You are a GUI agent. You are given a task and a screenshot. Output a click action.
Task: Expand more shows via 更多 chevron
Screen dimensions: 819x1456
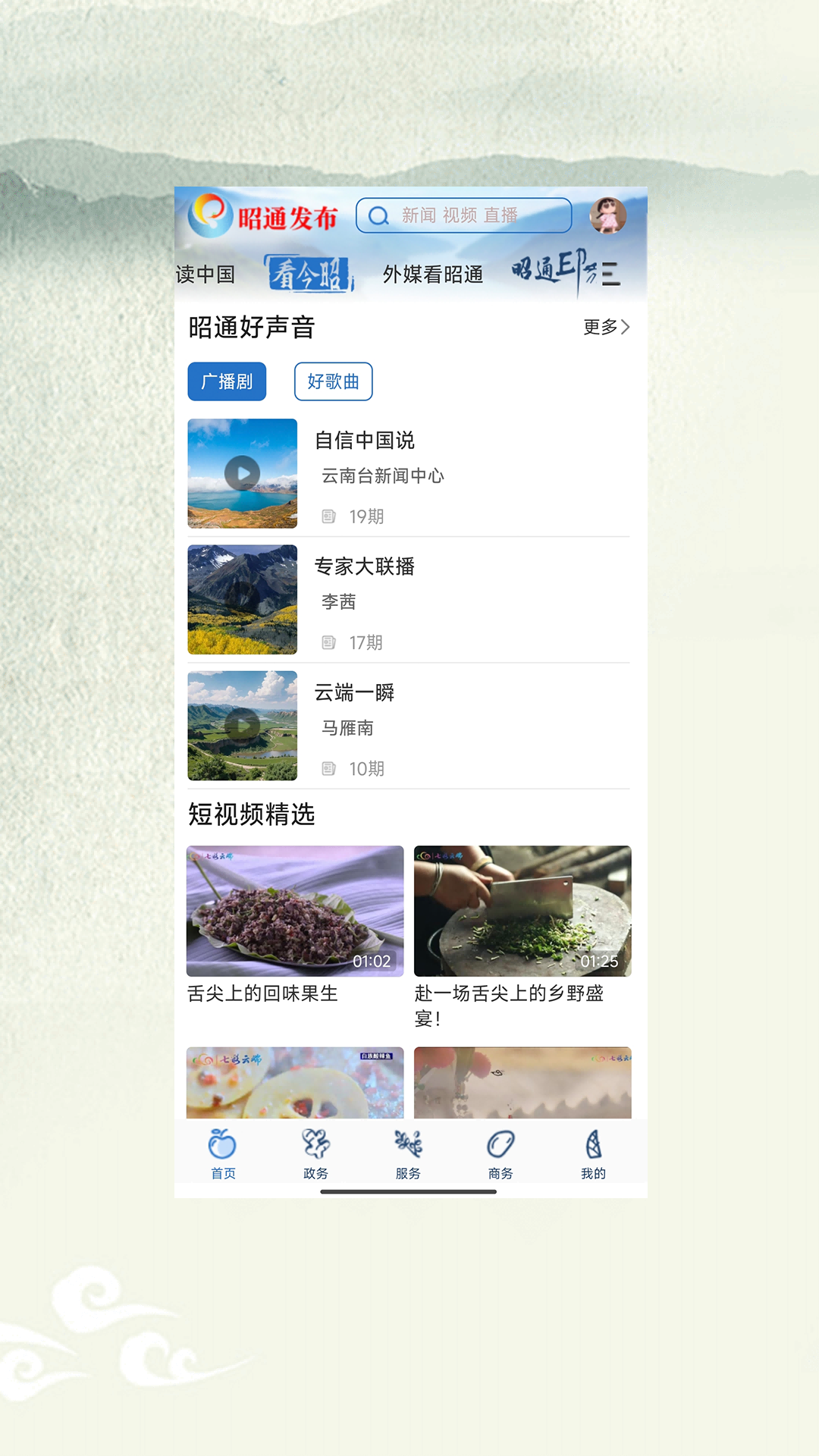(x=604, y=328)
